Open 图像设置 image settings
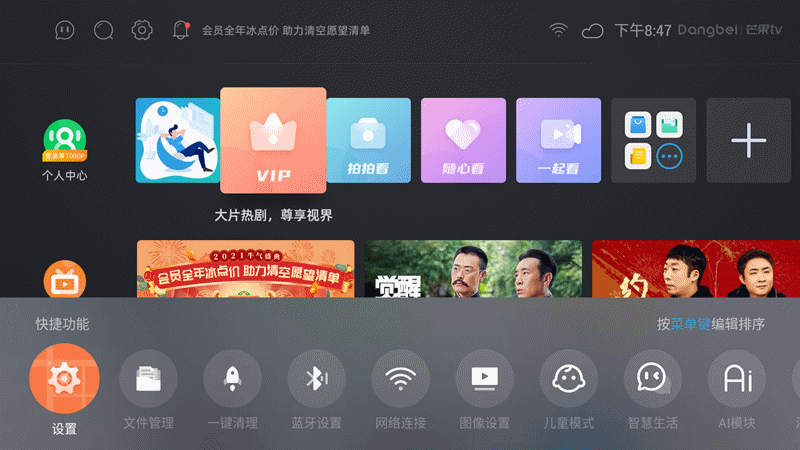 [x=484, y=379]
